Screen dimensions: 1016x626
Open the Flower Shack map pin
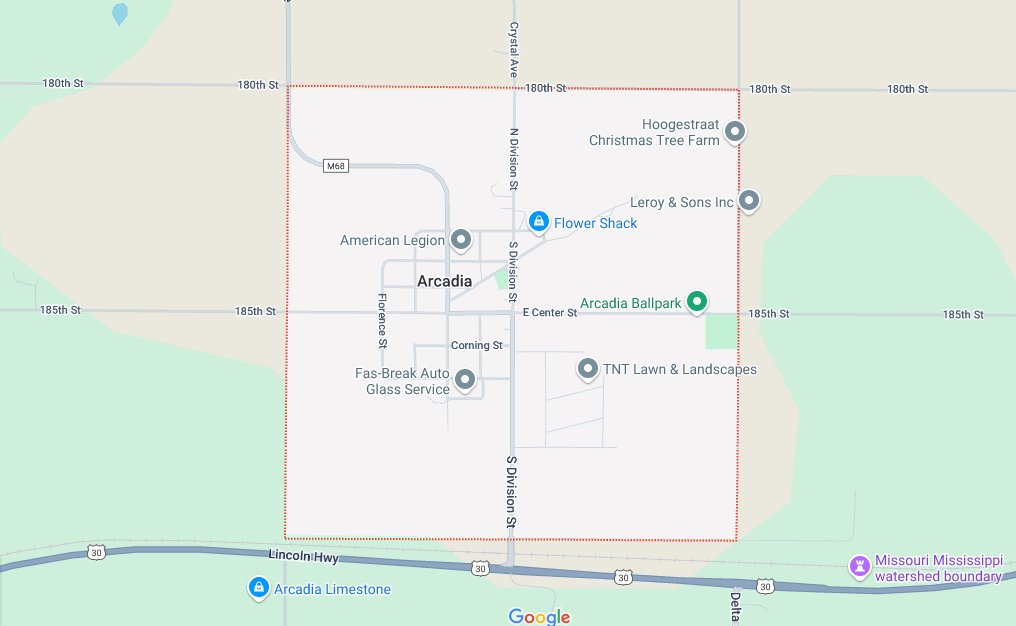[x=538, y=221]
